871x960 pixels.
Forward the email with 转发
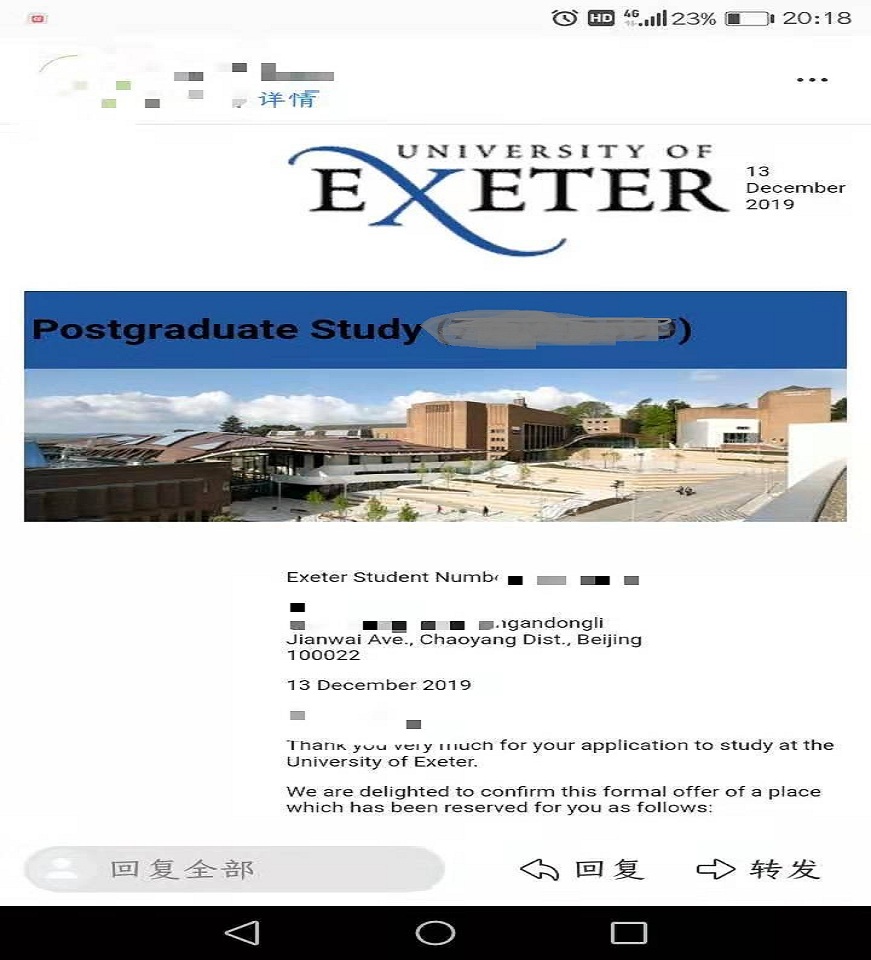point(759,869)
